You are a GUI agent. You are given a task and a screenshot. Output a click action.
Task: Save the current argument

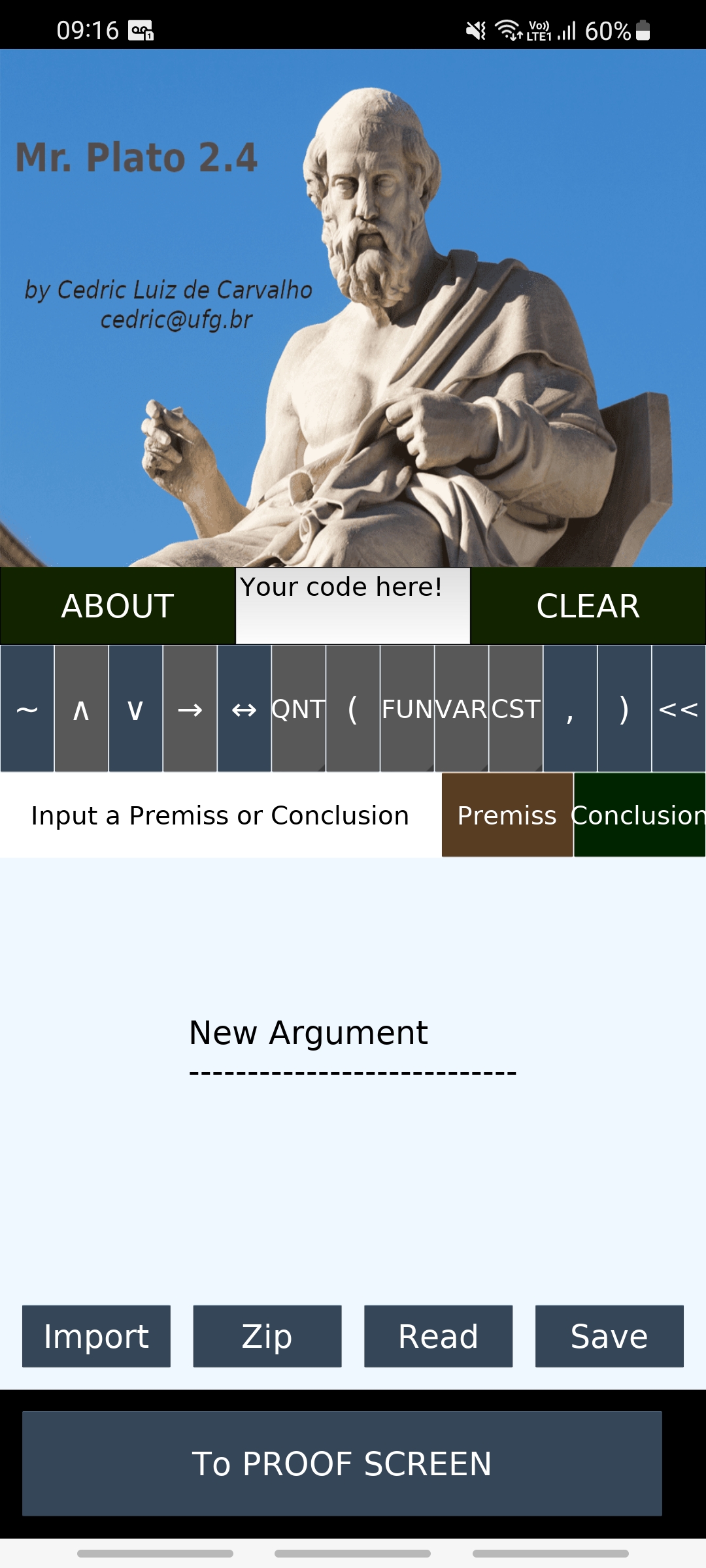[609, 1336]
